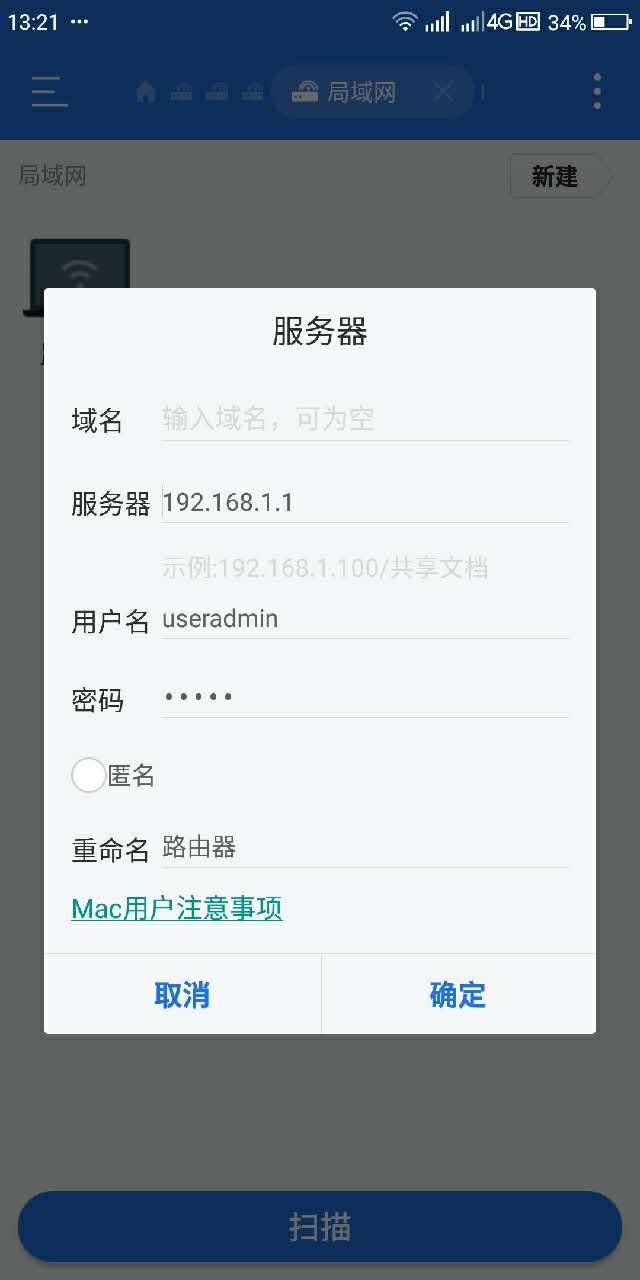
Task: Select the anonymous (匿名) option
Action: coord(89,775)
